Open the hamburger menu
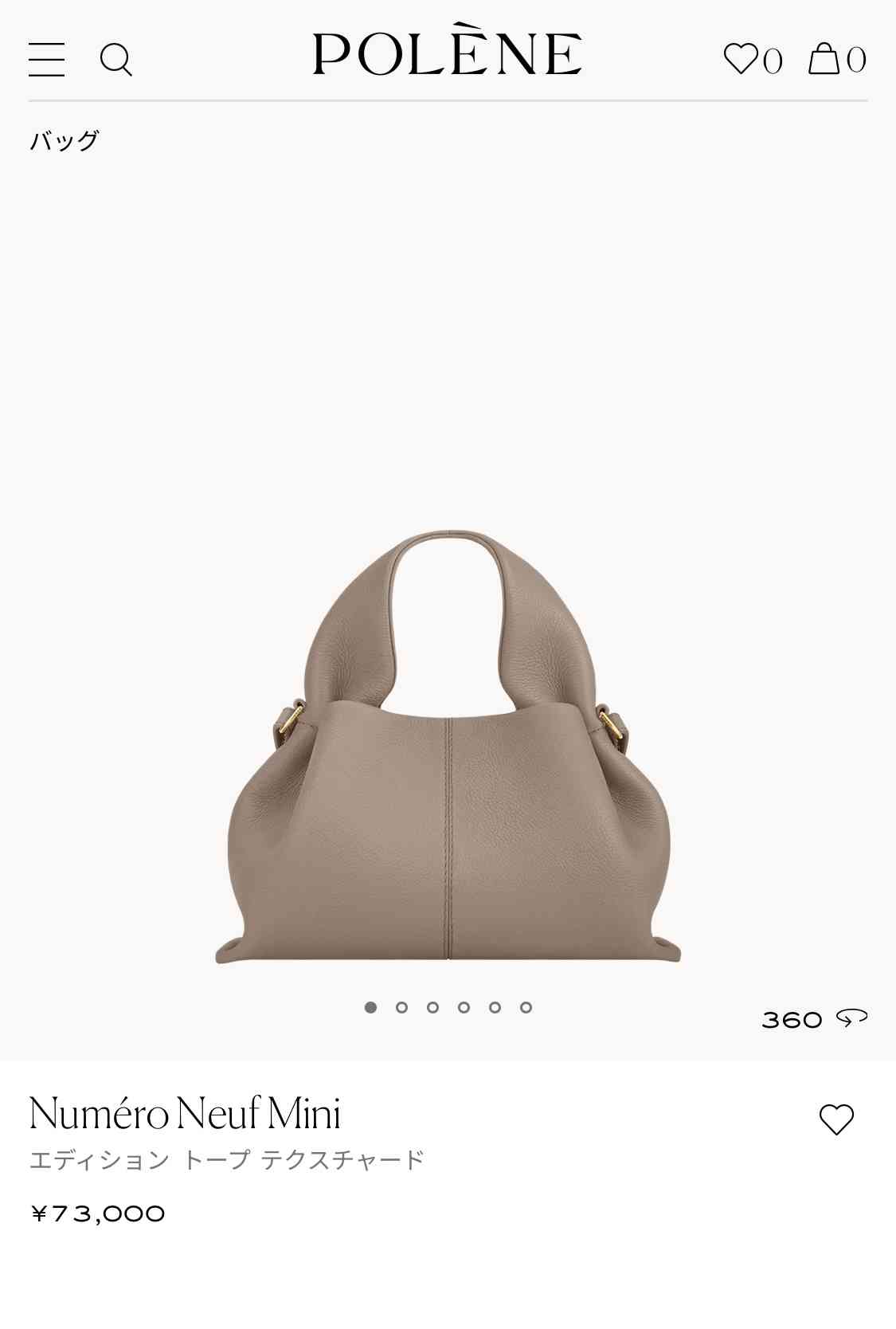Viewport: 896px width, 1329px height. (46, 60)
